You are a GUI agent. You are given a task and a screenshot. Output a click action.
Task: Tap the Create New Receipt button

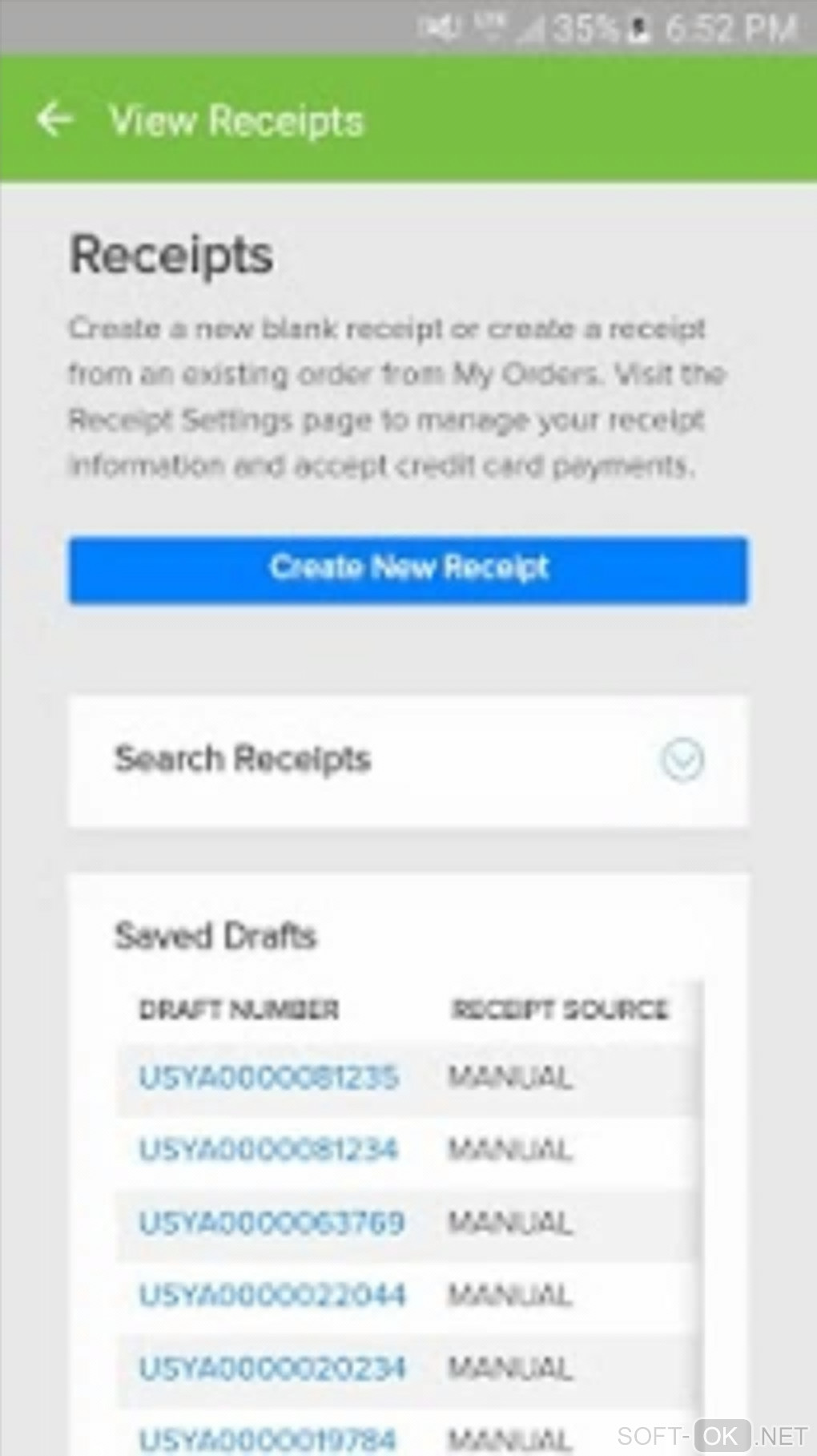(x=408, y=570)
